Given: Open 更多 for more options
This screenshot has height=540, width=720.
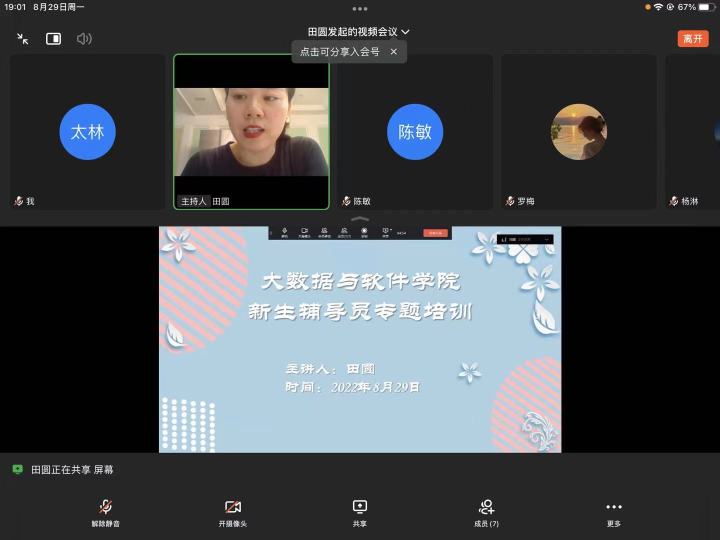Looking at the screenshot, I should click(x=614, y=512).
